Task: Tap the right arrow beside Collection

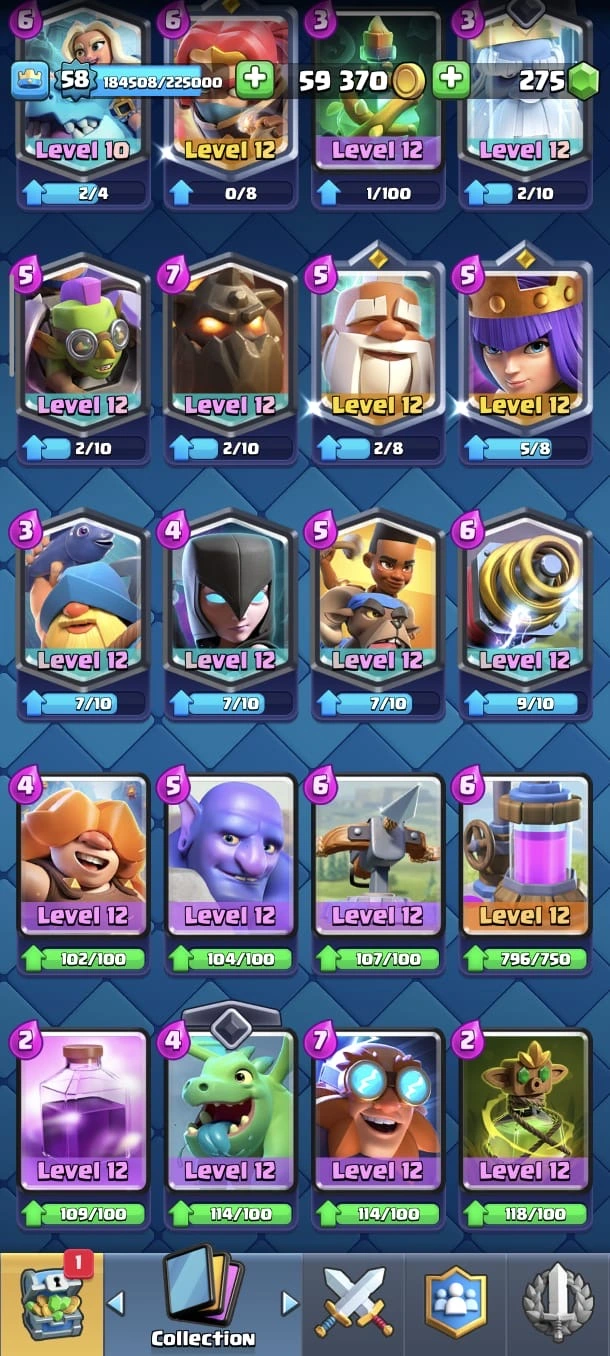Action: point(290,1303)
